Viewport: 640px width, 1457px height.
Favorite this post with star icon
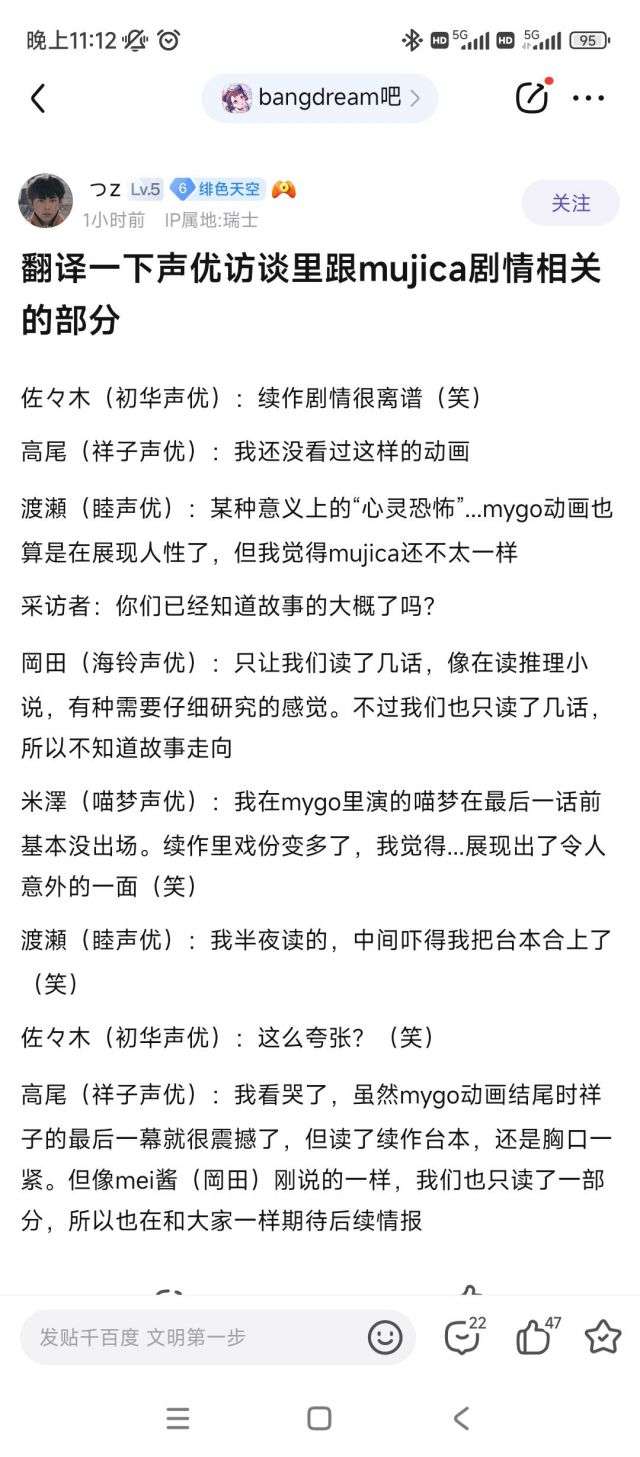pos(603,1337)
